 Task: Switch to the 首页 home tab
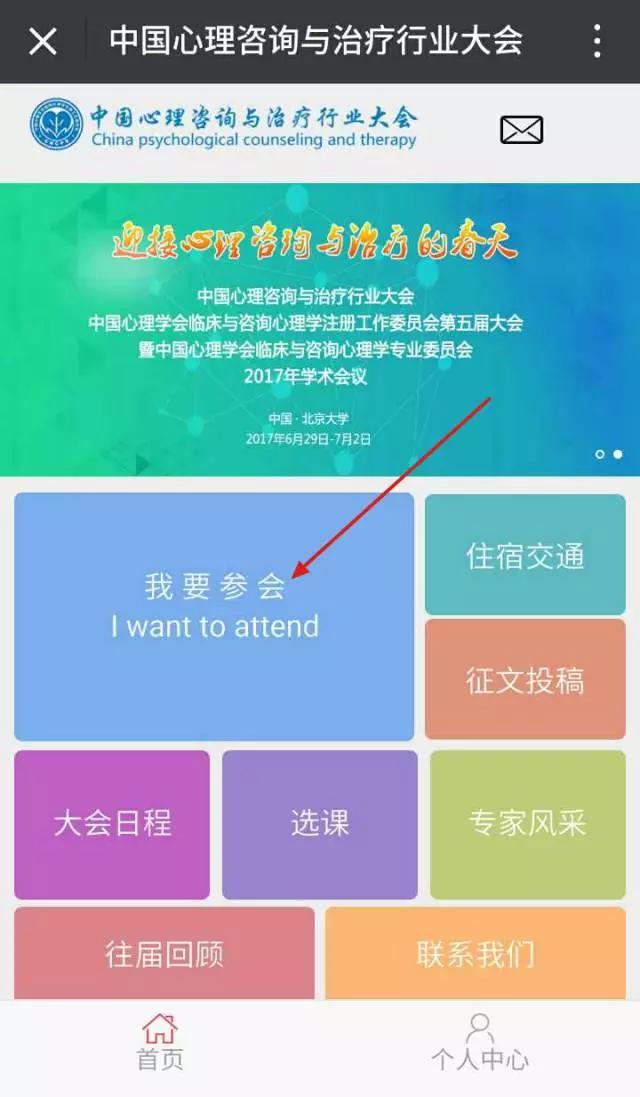[x=160, y=1042]
